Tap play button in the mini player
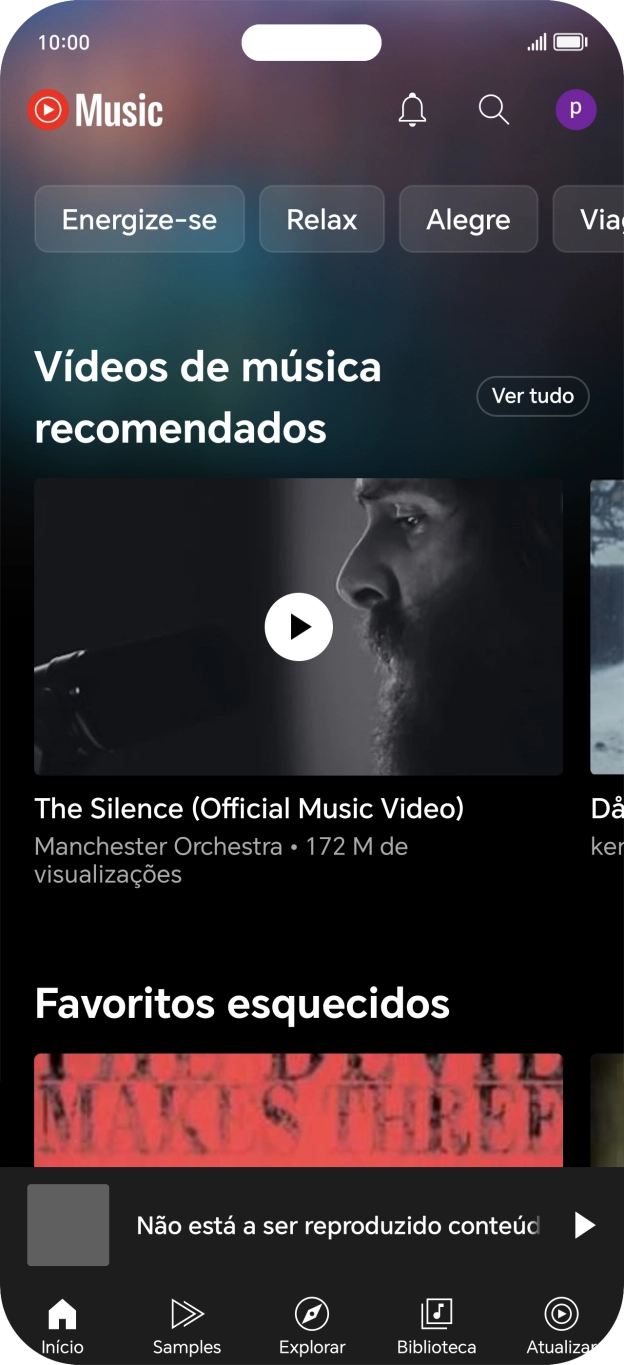The height and width of the screenshot is (1365, 624). (584, 1225)
